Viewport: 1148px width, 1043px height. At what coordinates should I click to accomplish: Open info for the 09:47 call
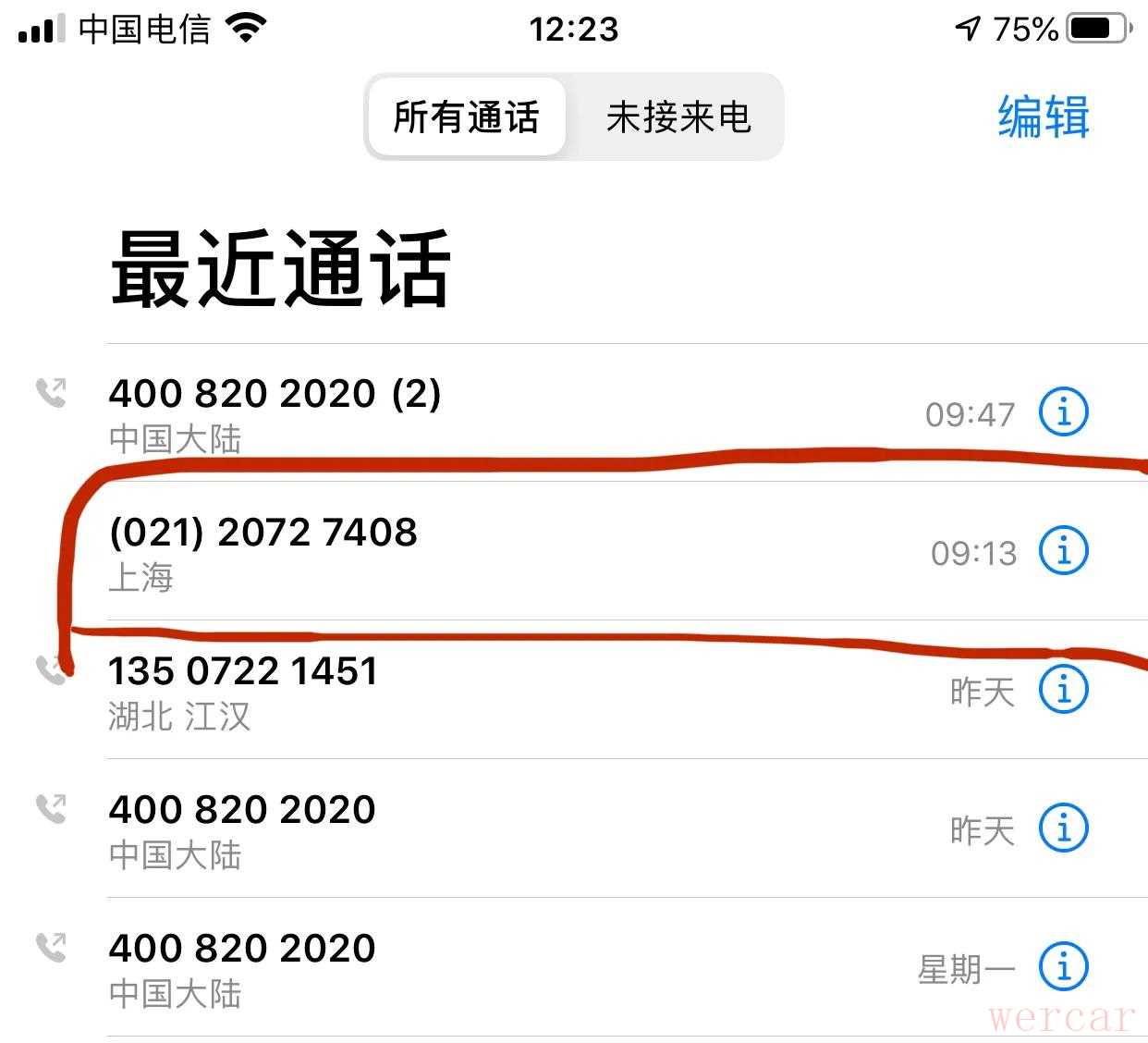pos(1064,411)
